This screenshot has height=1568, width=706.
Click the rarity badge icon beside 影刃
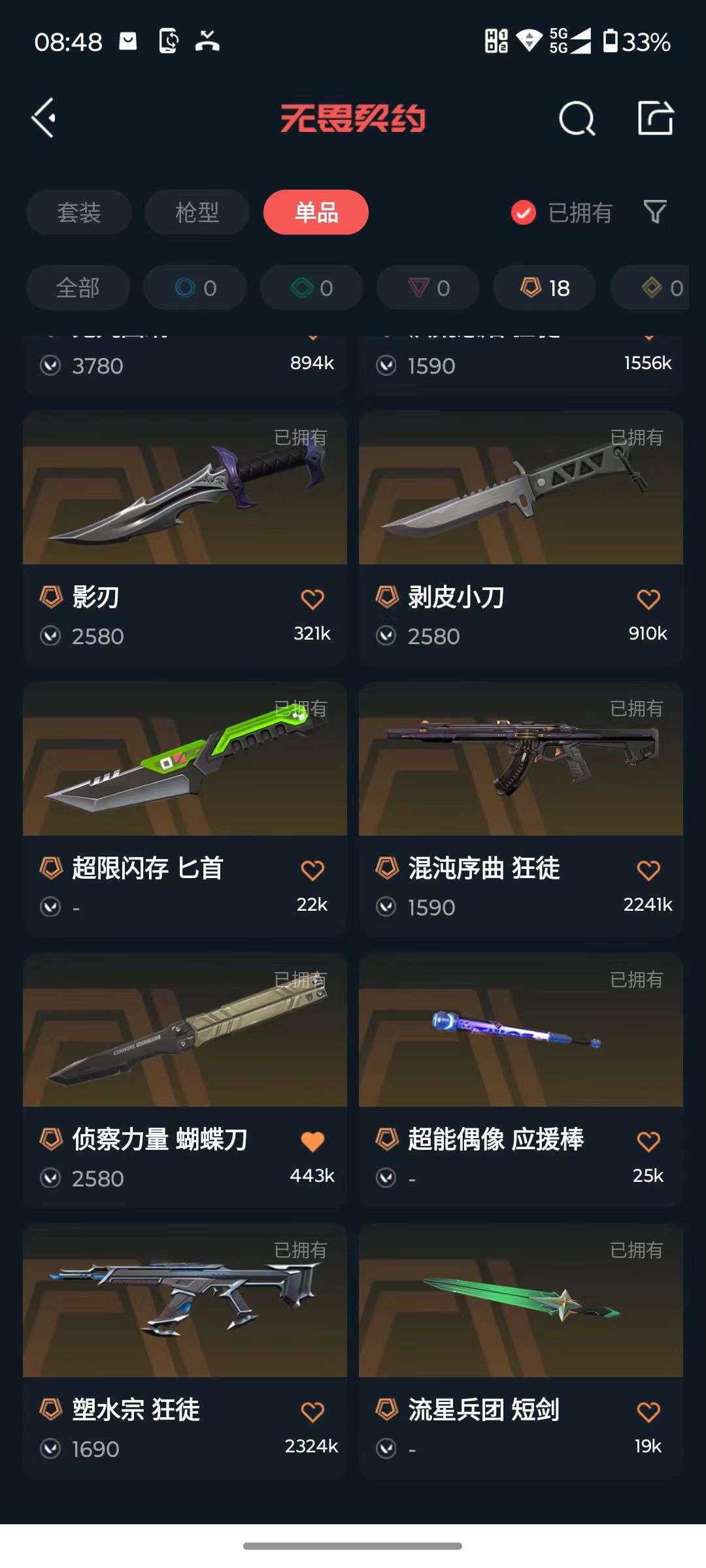(x=51, y=595)
